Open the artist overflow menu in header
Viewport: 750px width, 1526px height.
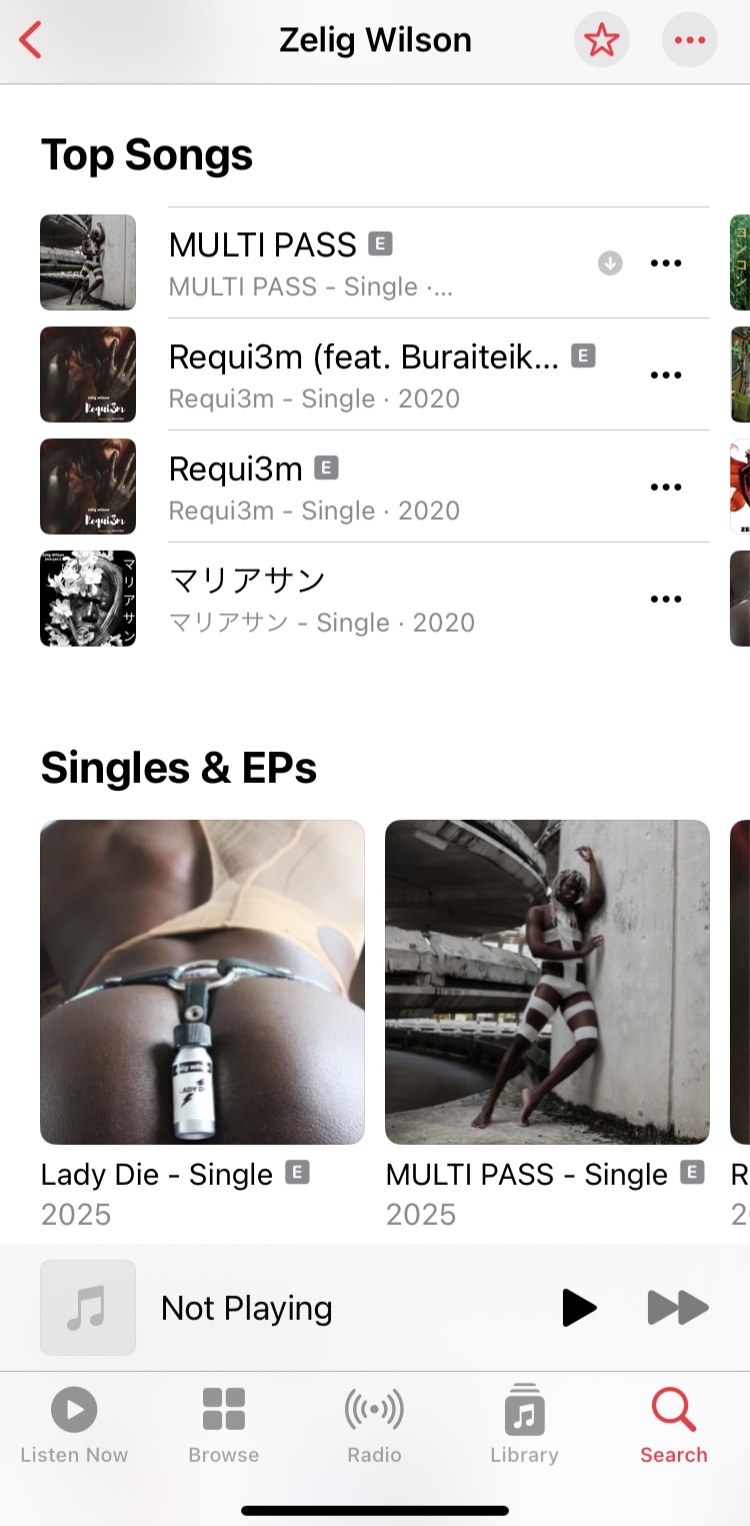(689, 41)
